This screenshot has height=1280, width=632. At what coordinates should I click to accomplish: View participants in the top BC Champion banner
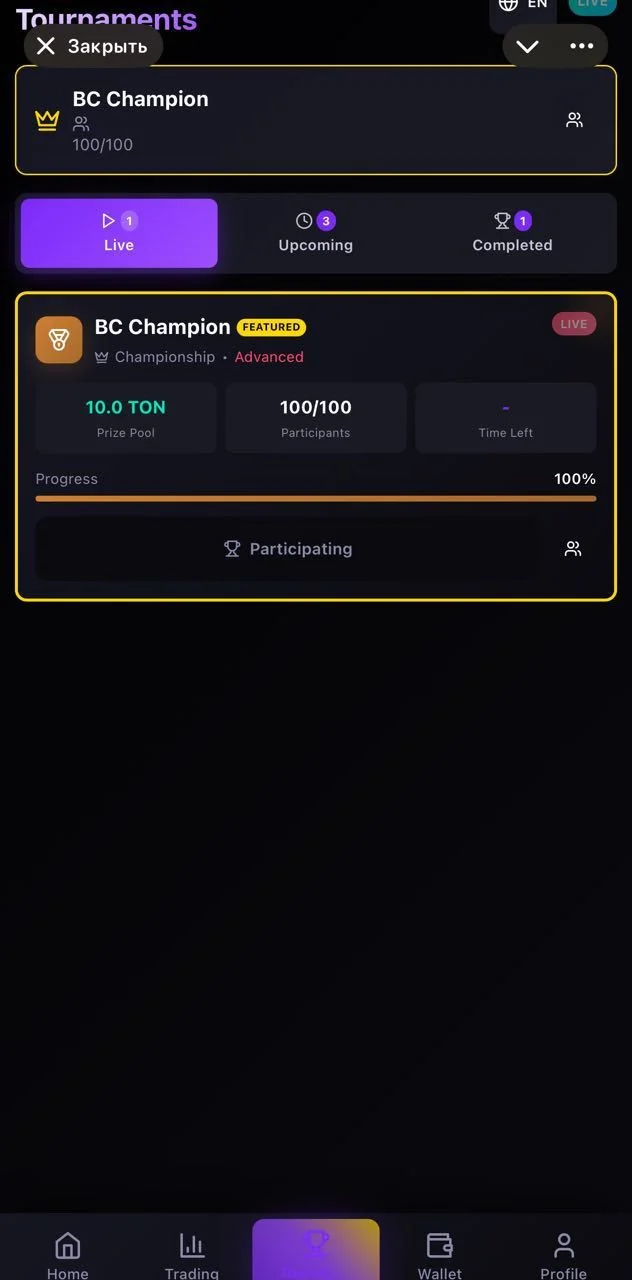[x=574, y=120]
